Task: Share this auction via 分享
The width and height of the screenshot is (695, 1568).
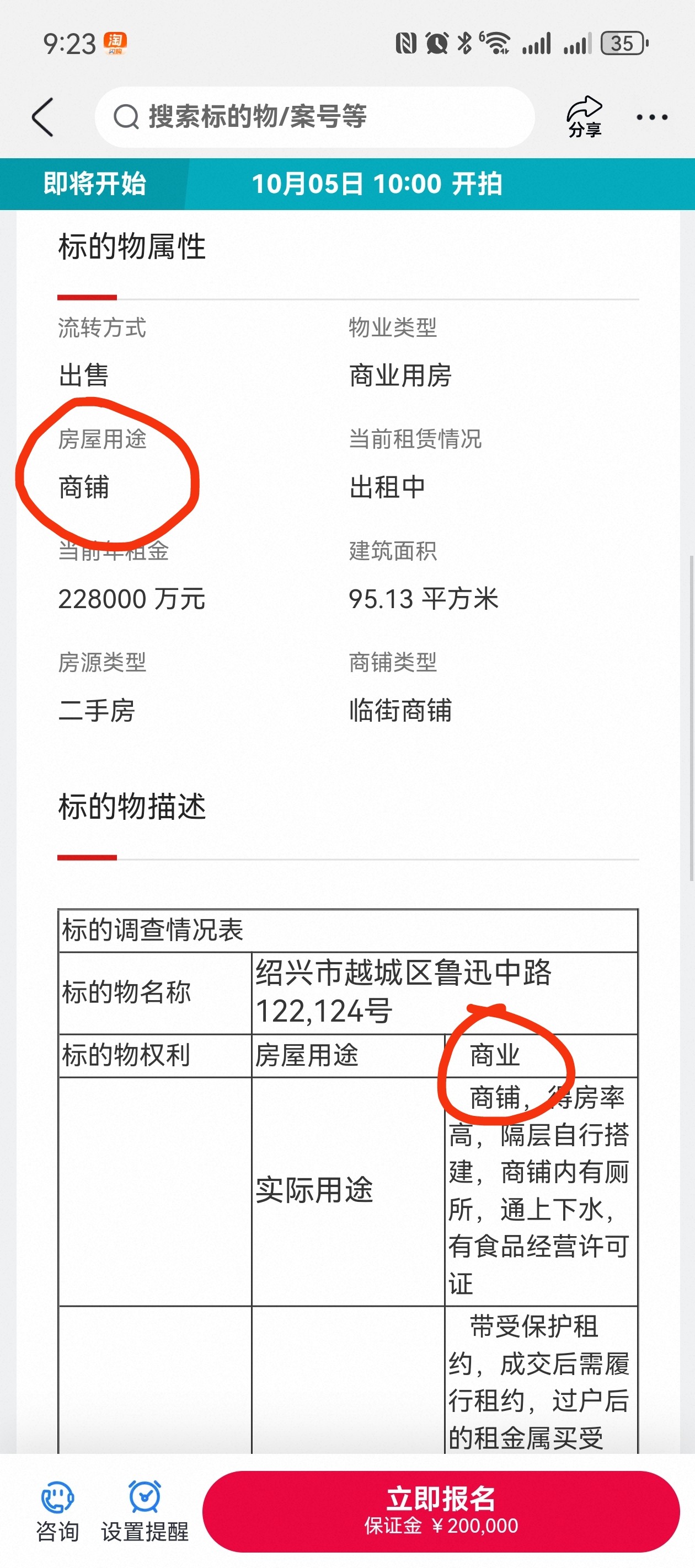Action: (584, 117)
